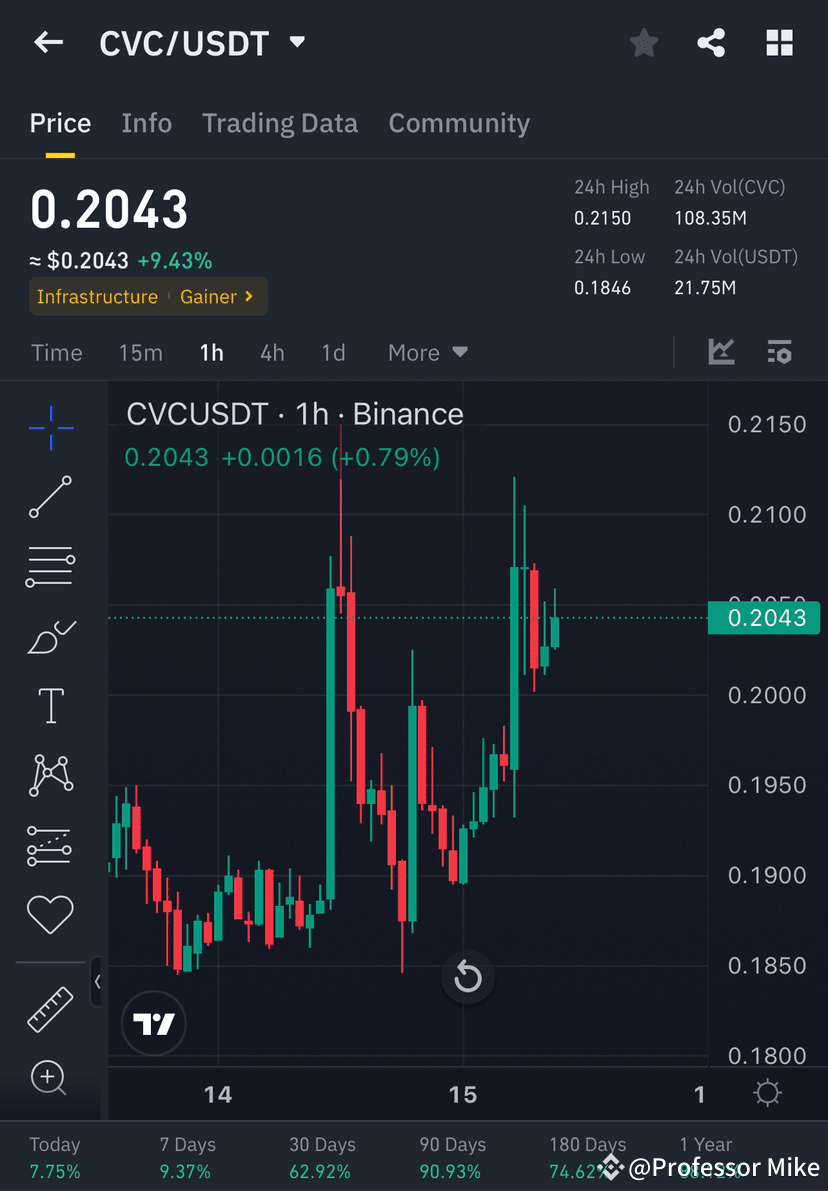
Task: Select the 4h timeframe option
Action: coord(272,352)
